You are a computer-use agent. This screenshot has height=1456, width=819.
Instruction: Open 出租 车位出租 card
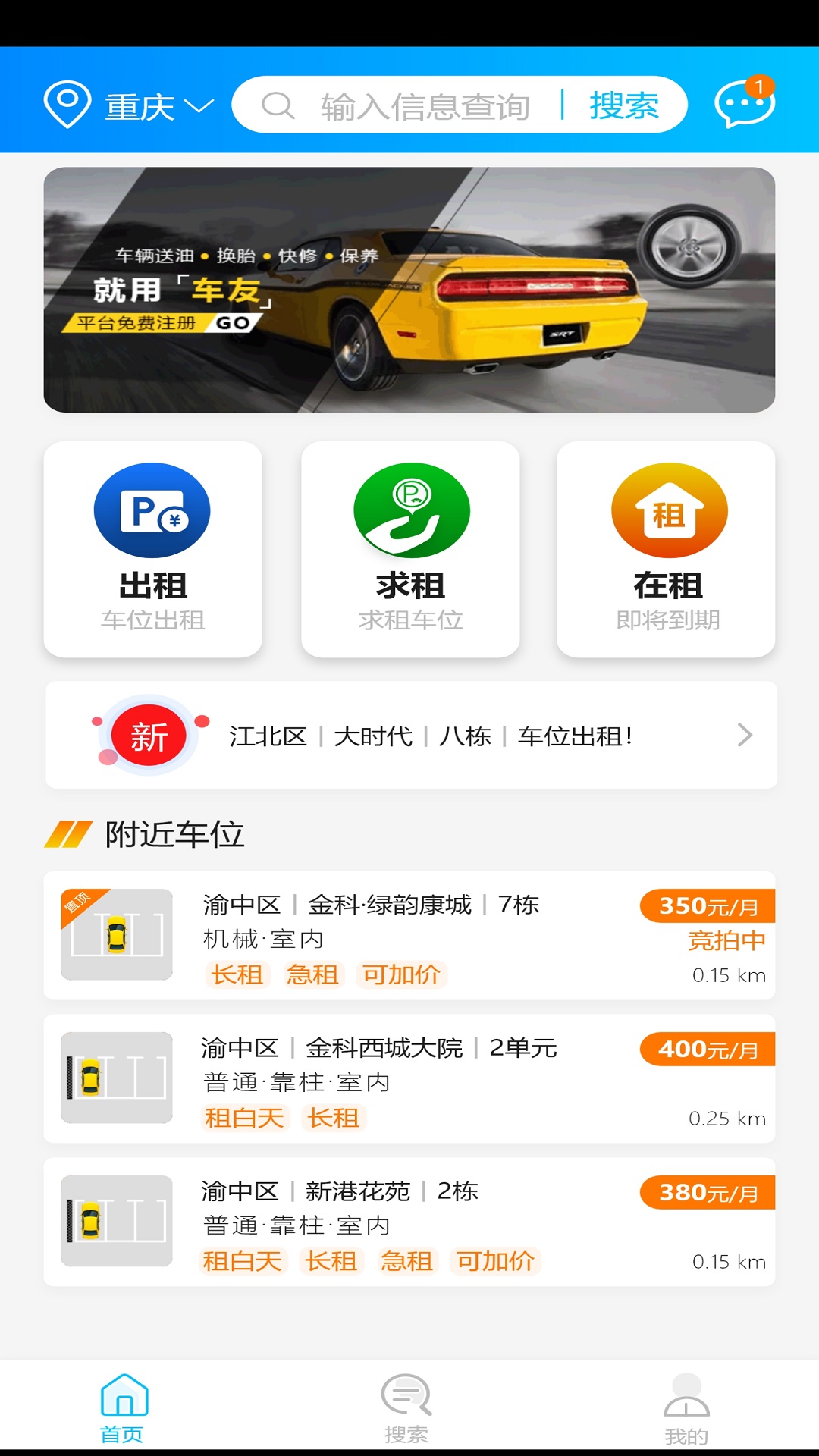pos(153,549)
